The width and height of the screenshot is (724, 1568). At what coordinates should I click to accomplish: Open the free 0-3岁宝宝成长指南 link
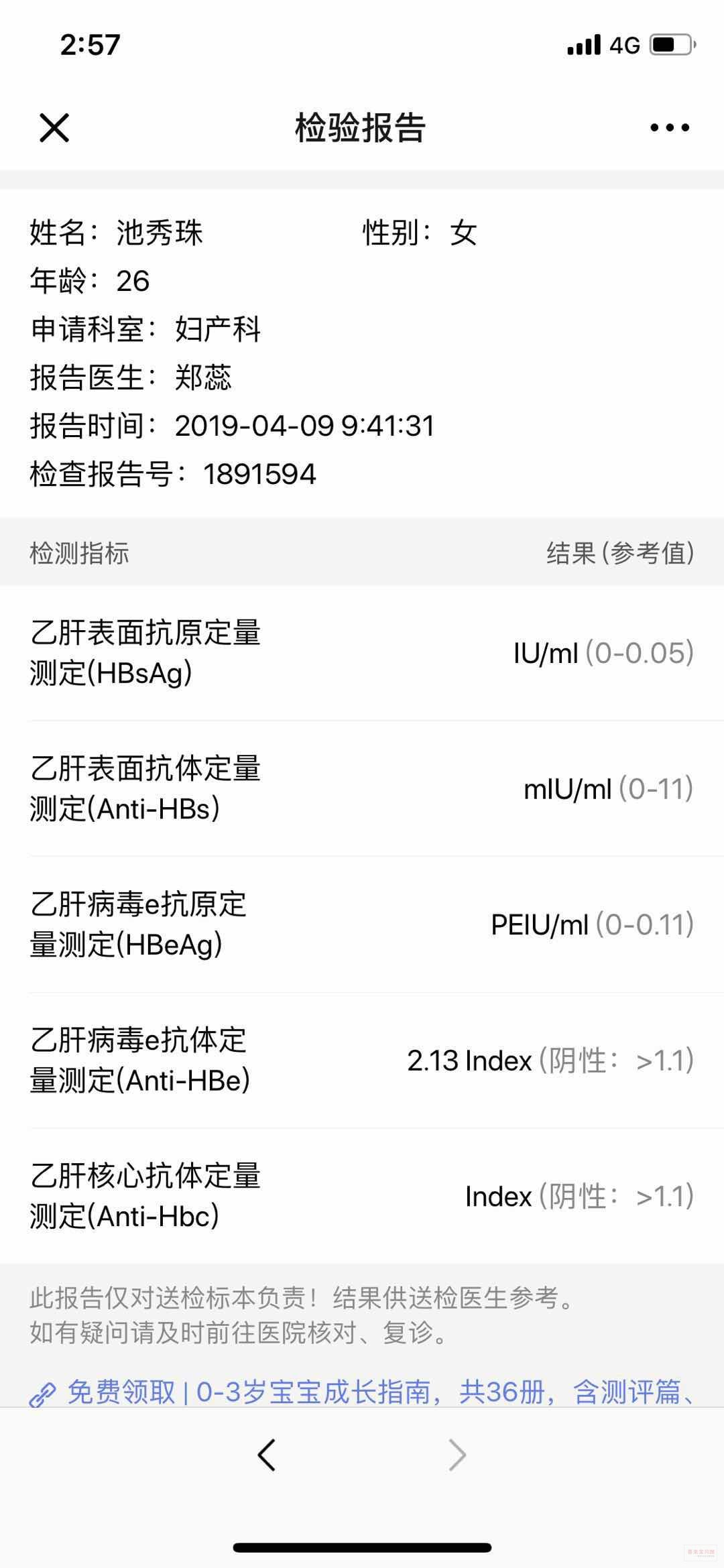point(362,1392)
